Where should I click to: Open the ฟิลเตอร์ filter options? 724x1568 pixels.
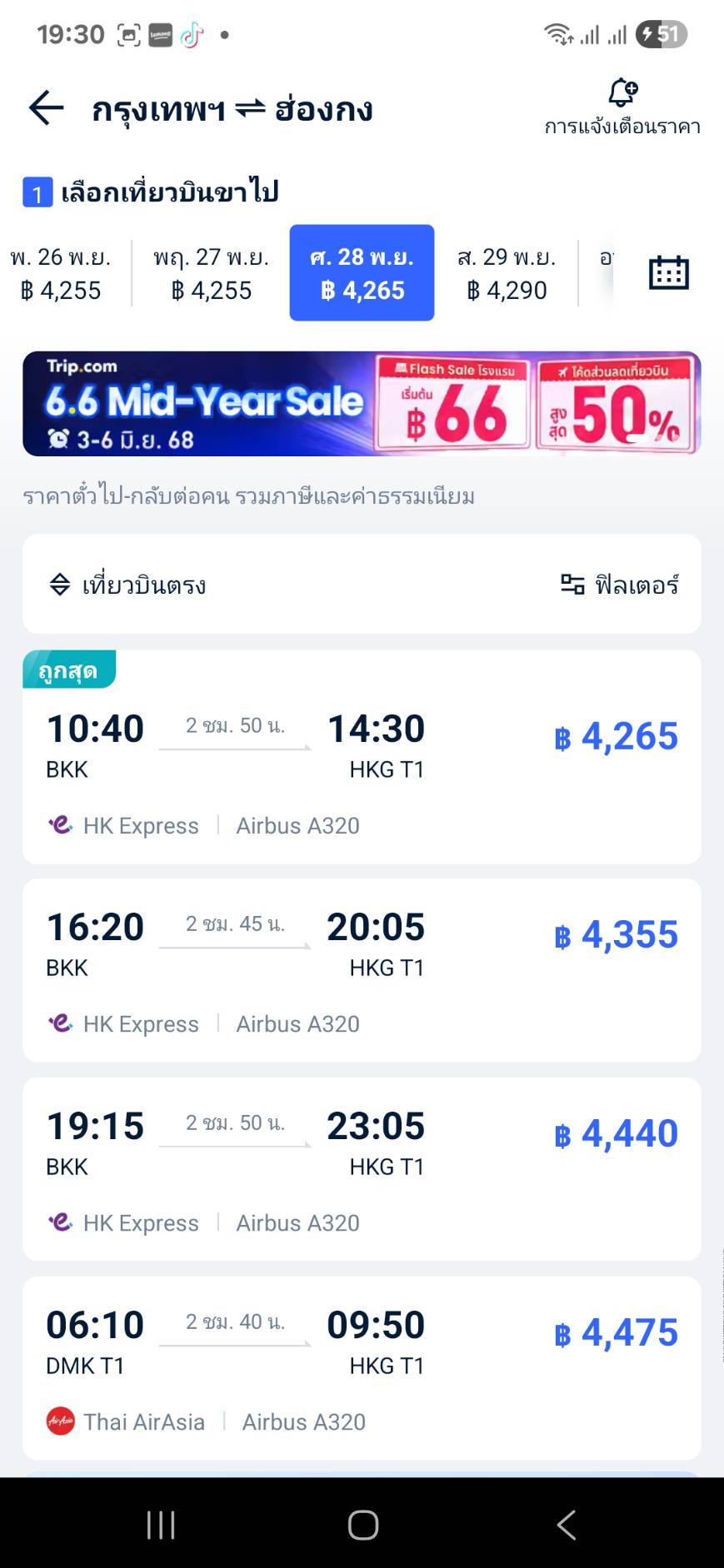point(620,585)
